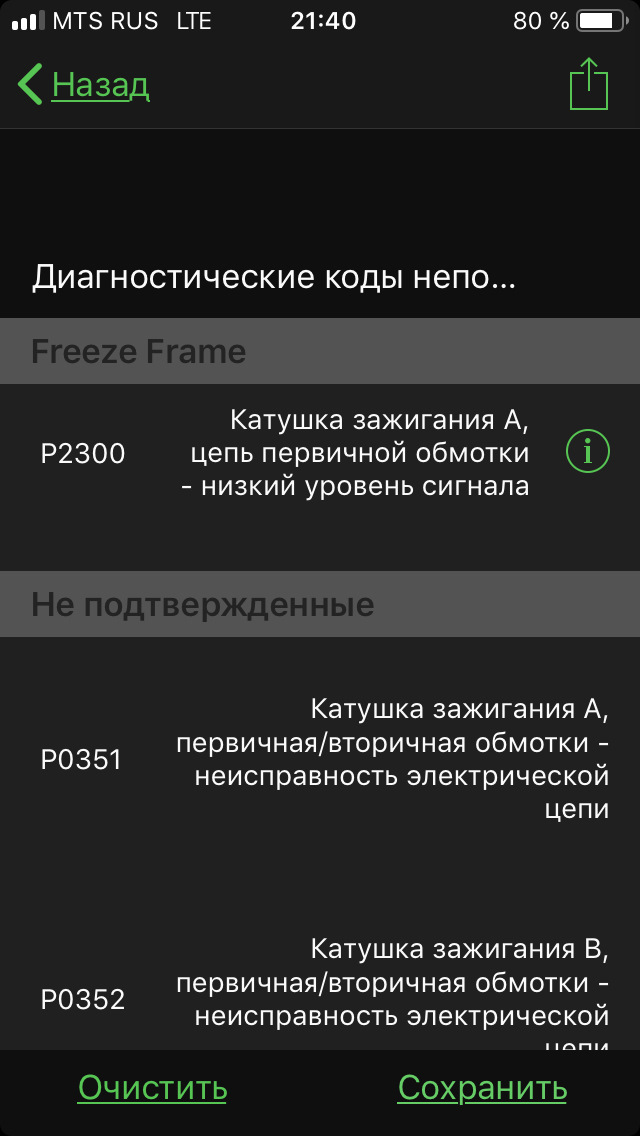Clear codes with Очистить
The image size is (640, 1136).
tap(152, 1087)
